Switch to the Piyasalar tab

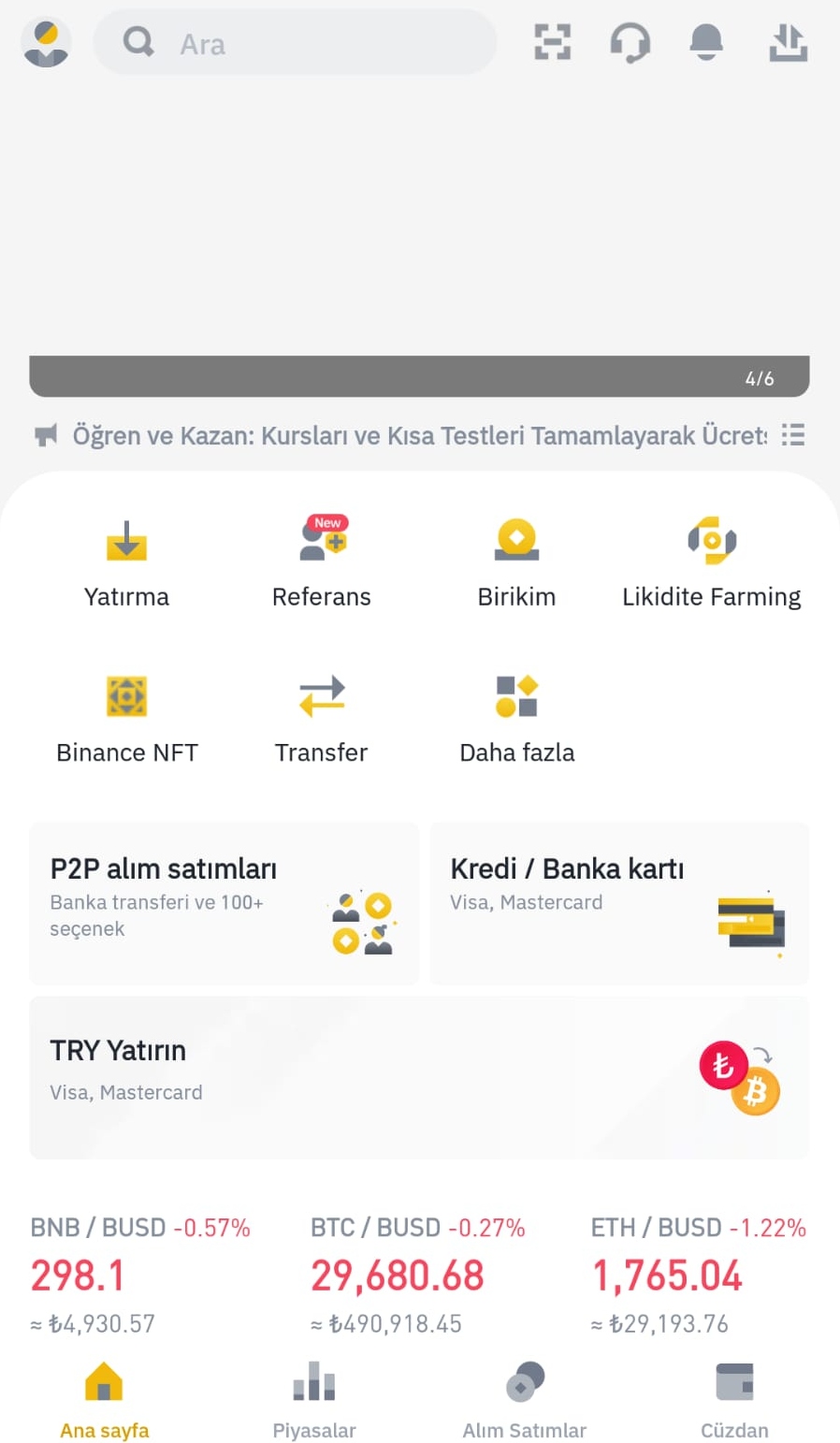[x=314, y=1401]
